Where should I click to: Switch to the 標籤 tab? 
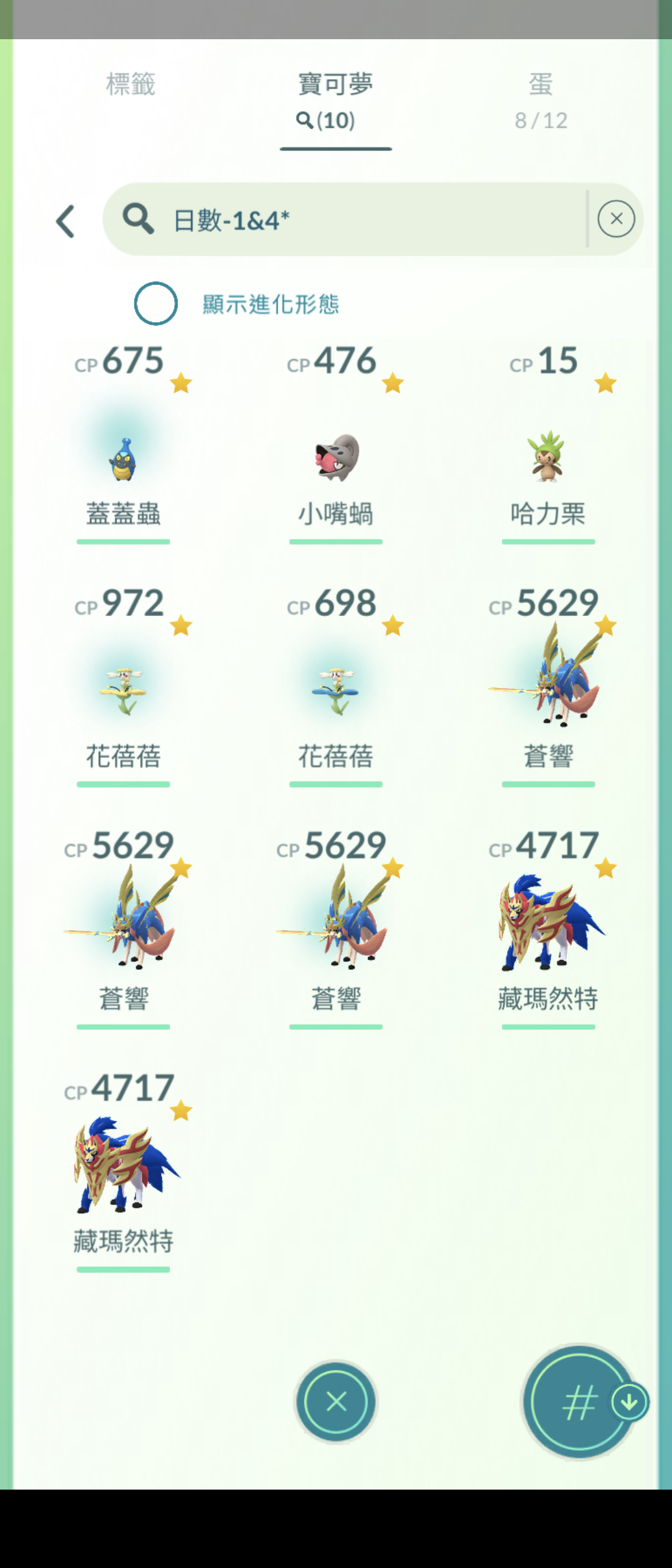[130, 85]
